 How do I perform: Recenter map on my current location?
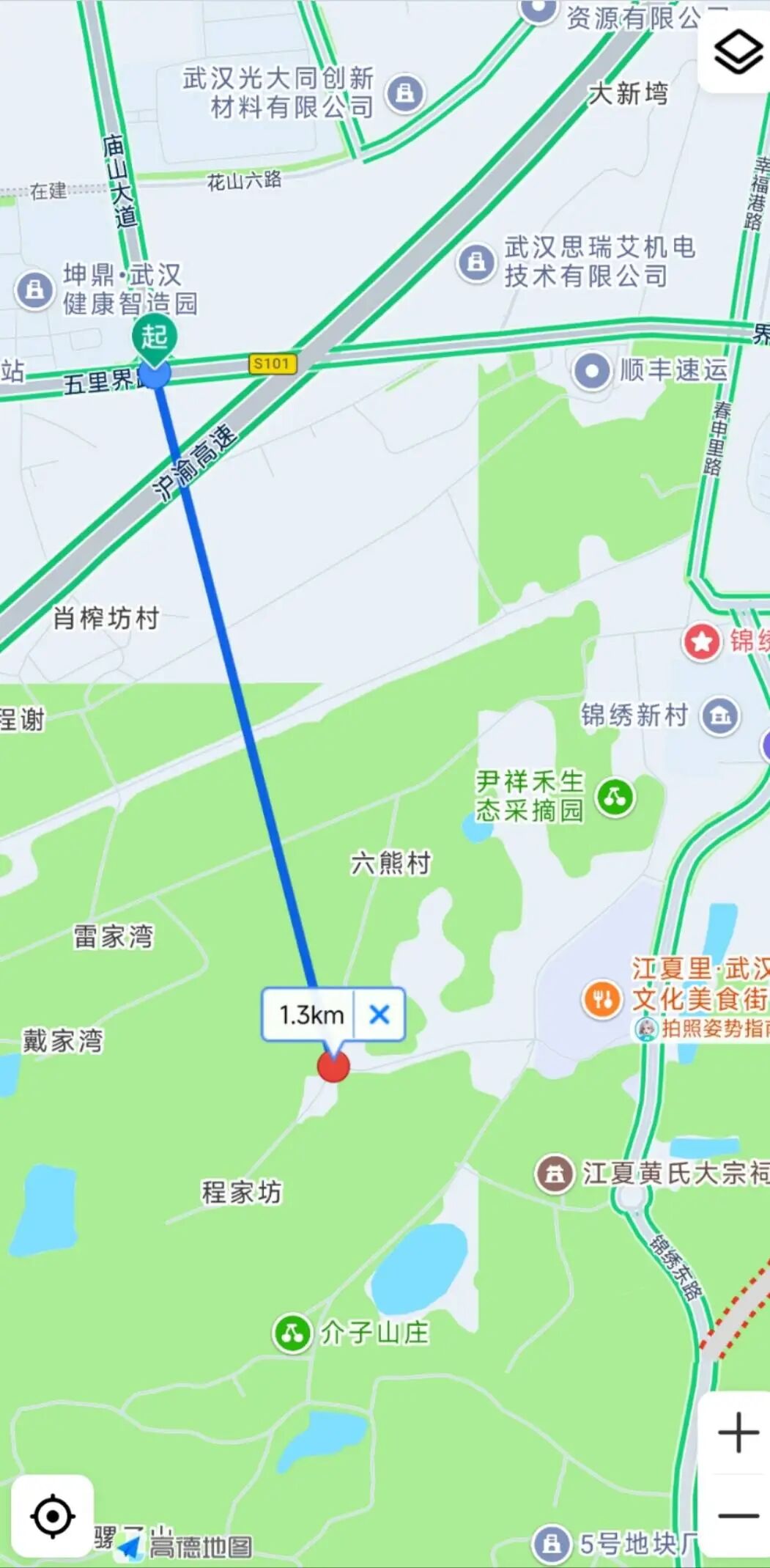53,1516
